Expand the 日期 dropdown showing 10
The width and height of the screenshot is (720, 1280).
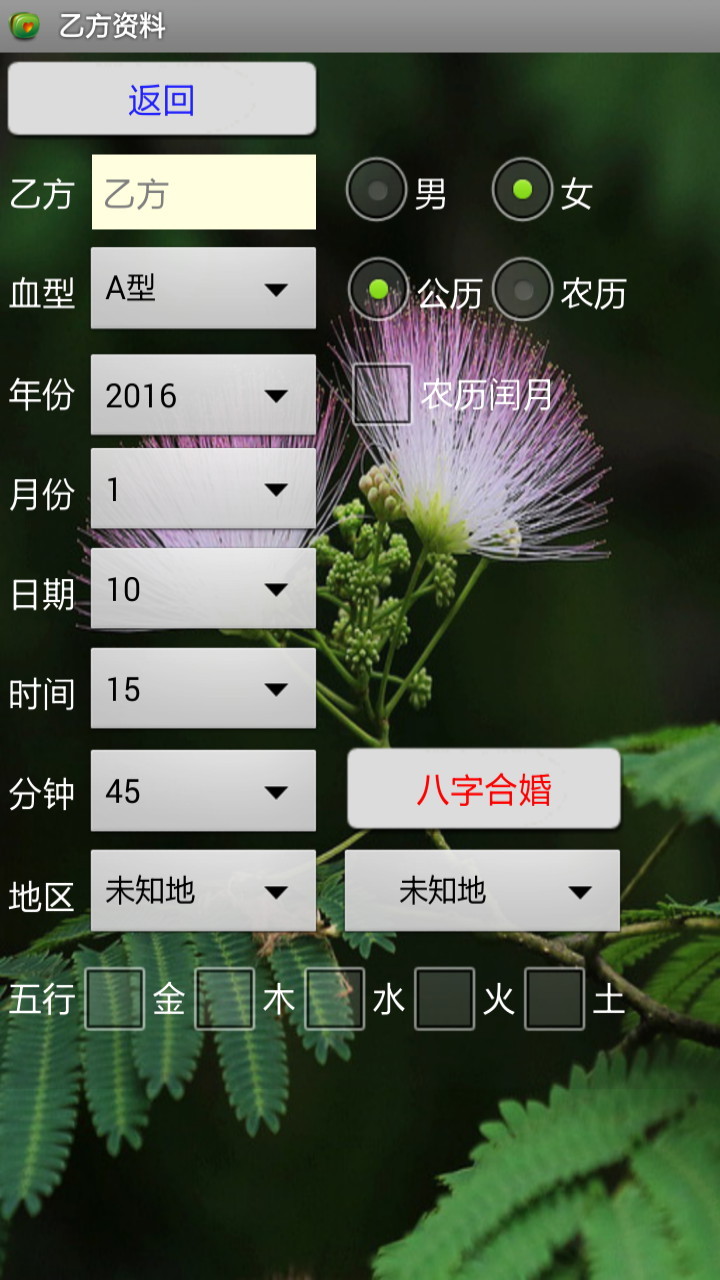coord(203,589)
